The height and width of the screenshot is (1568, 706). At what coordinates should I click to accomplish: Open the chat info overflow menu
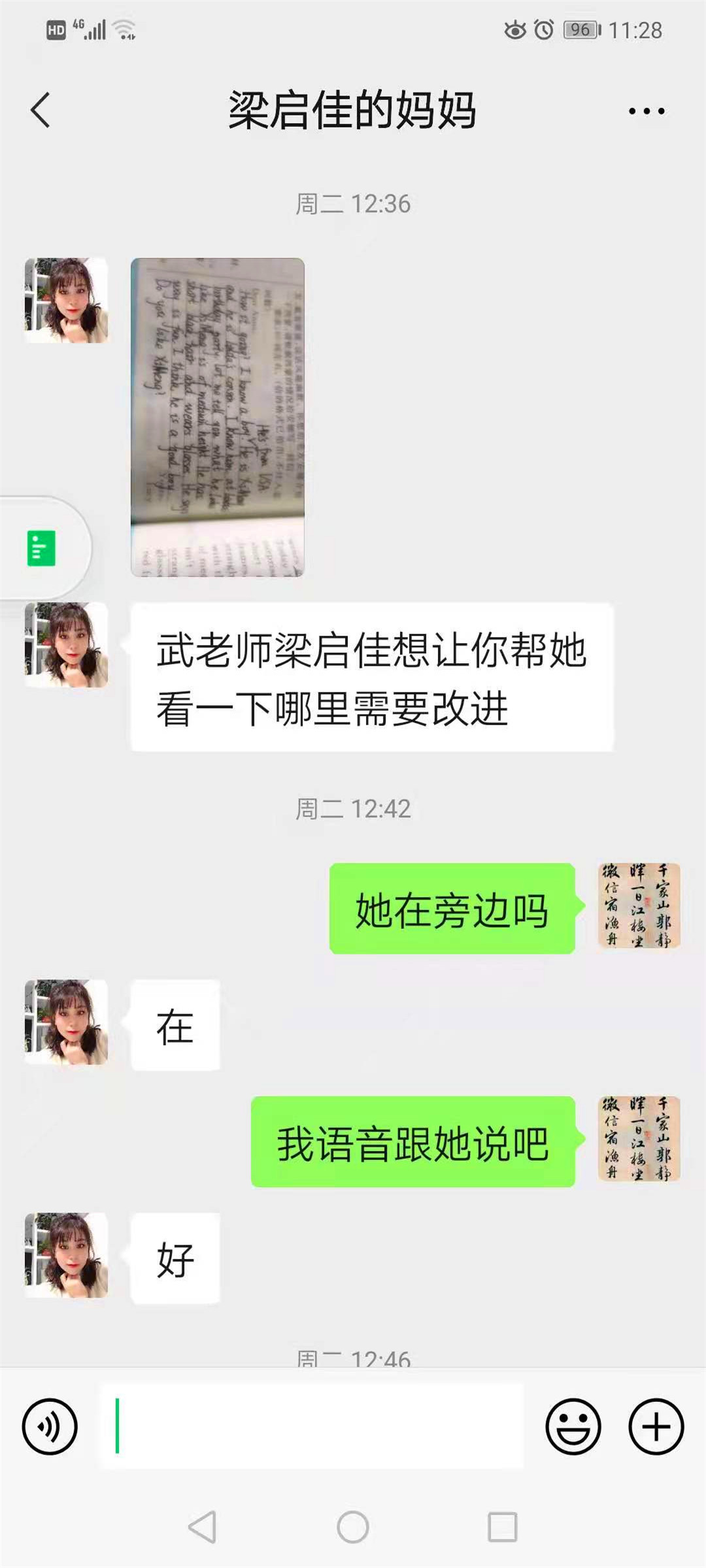(646, 111)
